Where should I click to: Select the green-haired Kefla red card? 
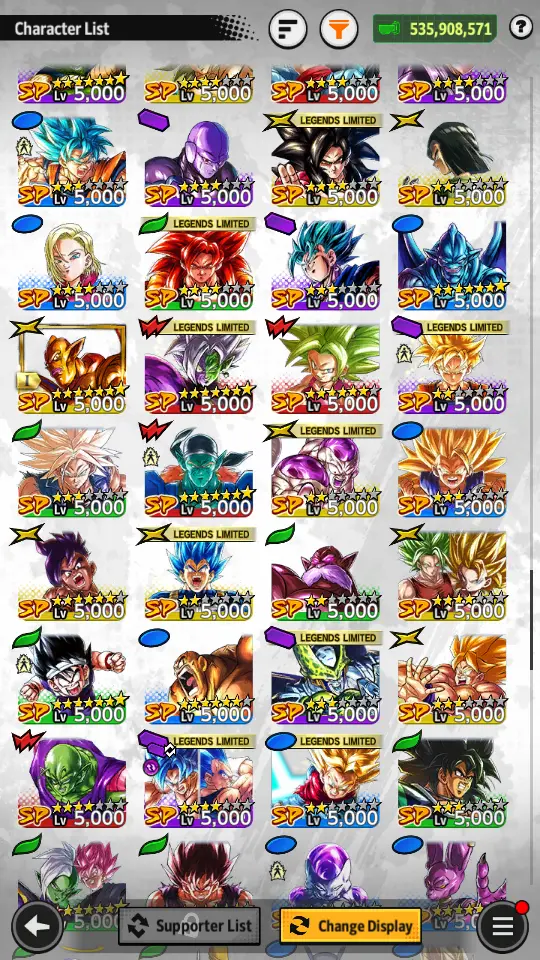click(325, 368)
